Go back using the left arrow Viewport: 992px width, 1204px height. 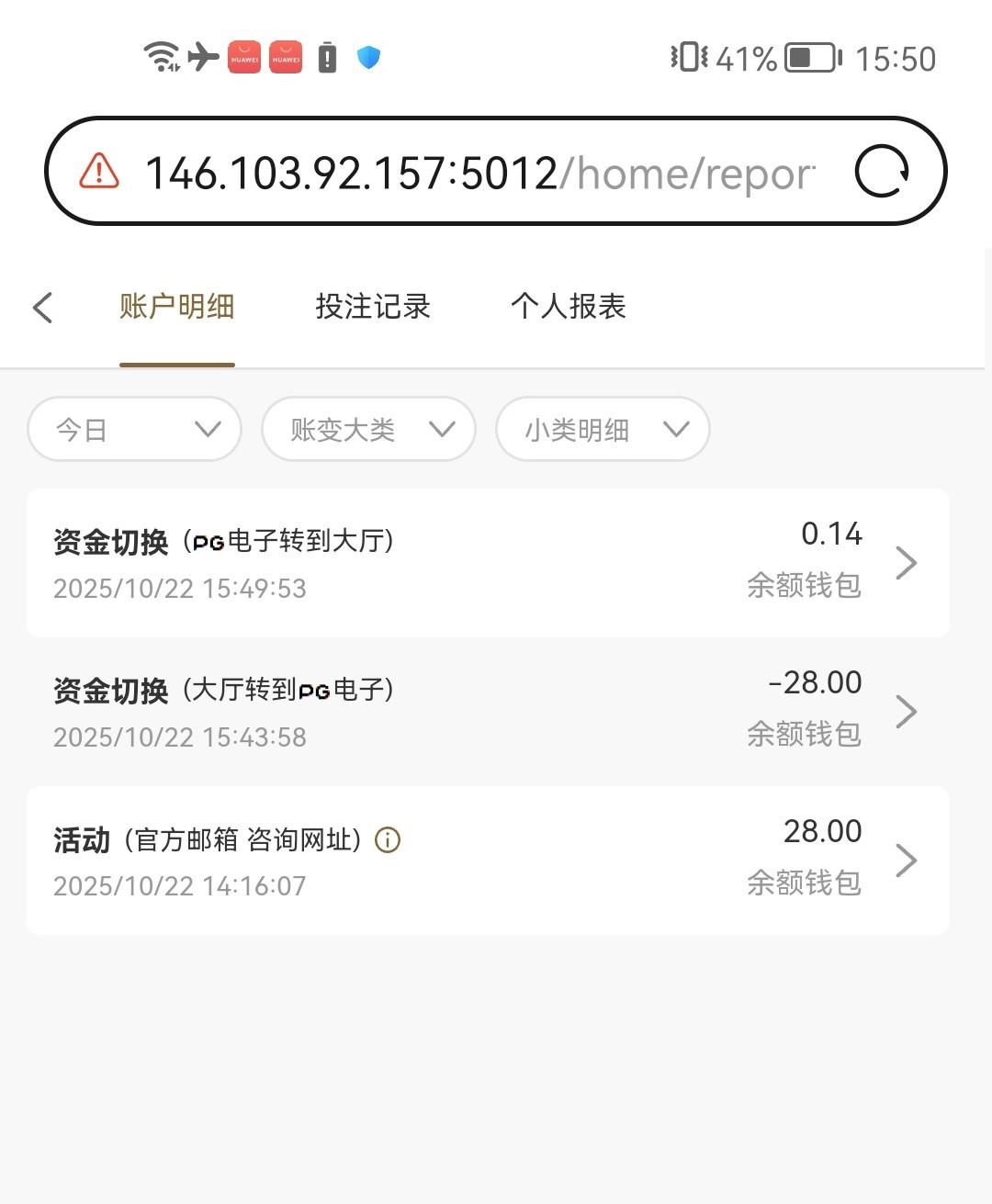(43, 307)
